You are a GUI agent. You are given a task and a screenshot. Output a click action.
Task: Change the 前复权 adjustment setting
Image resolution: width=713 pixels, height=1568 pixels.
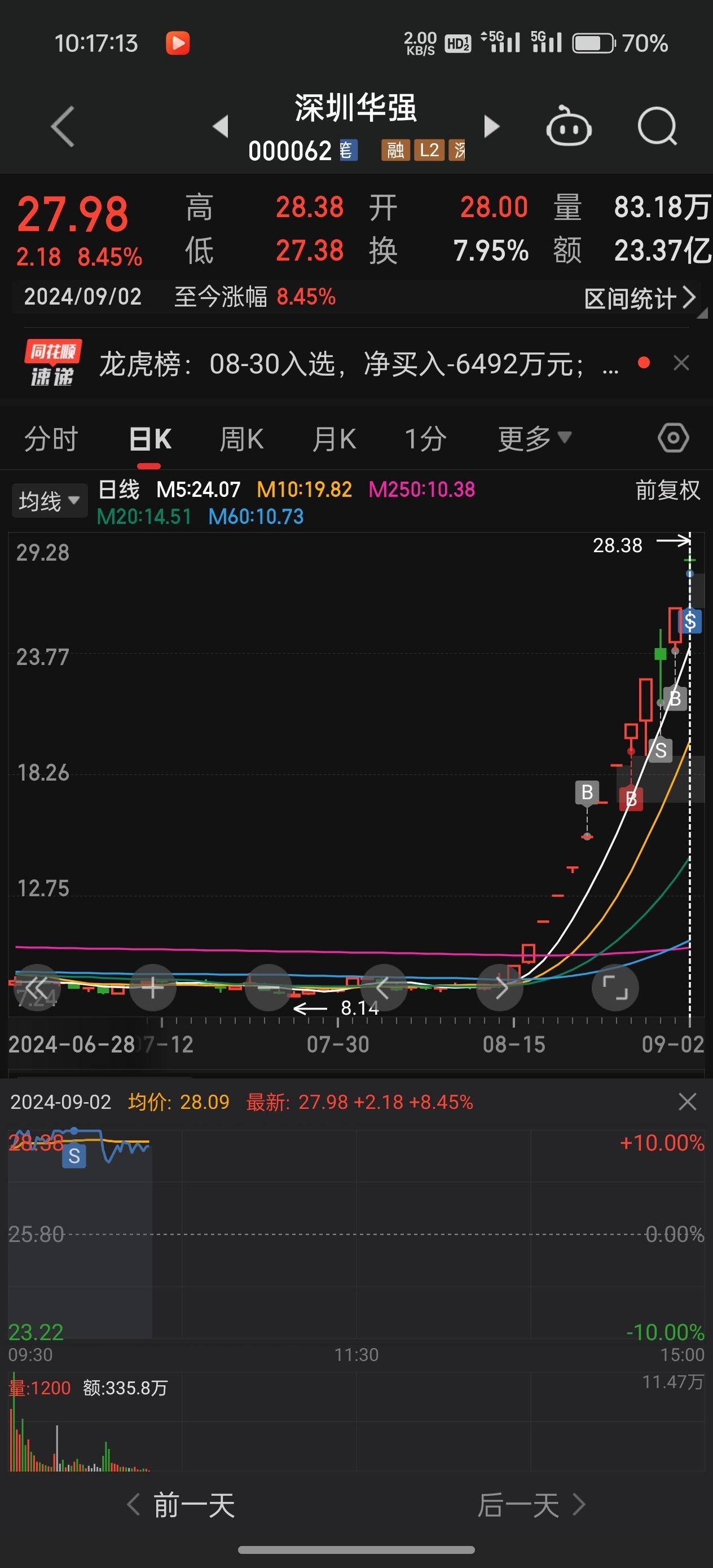click(x=667, y=490)
